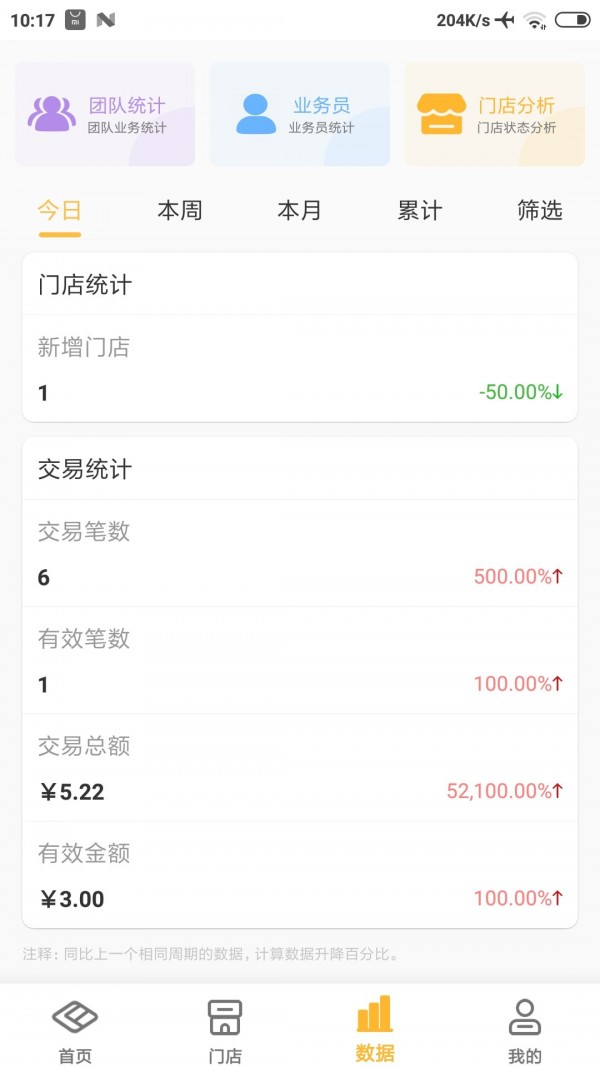Switch to the 本月 tab

300,211
